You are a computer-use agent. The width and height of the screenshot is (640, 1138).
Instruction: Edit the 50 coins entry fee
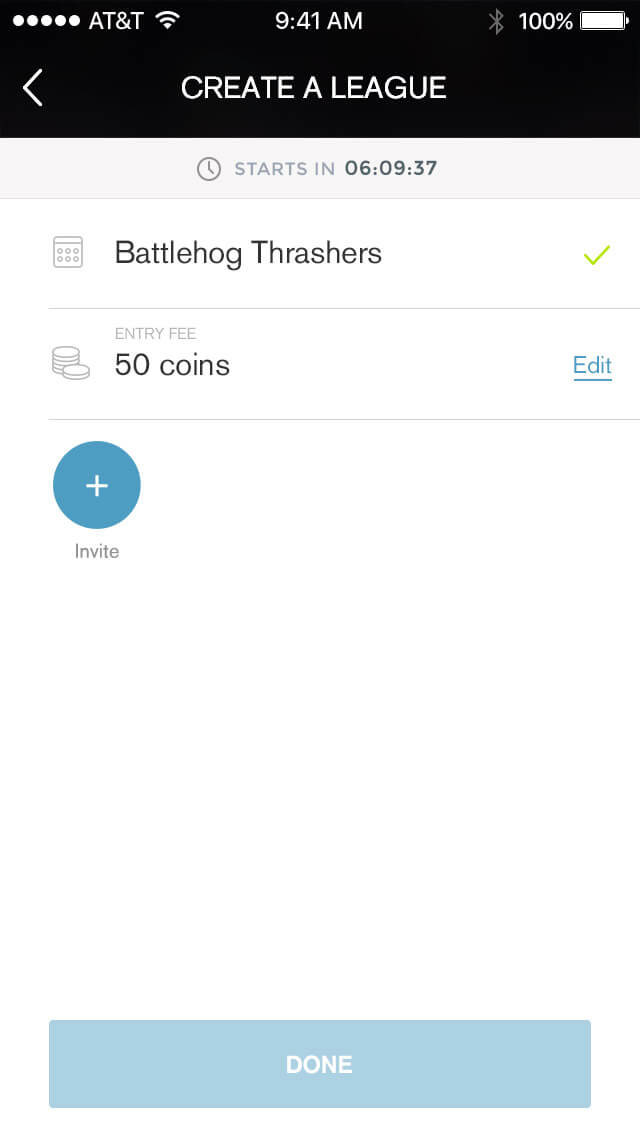(591, 366)
